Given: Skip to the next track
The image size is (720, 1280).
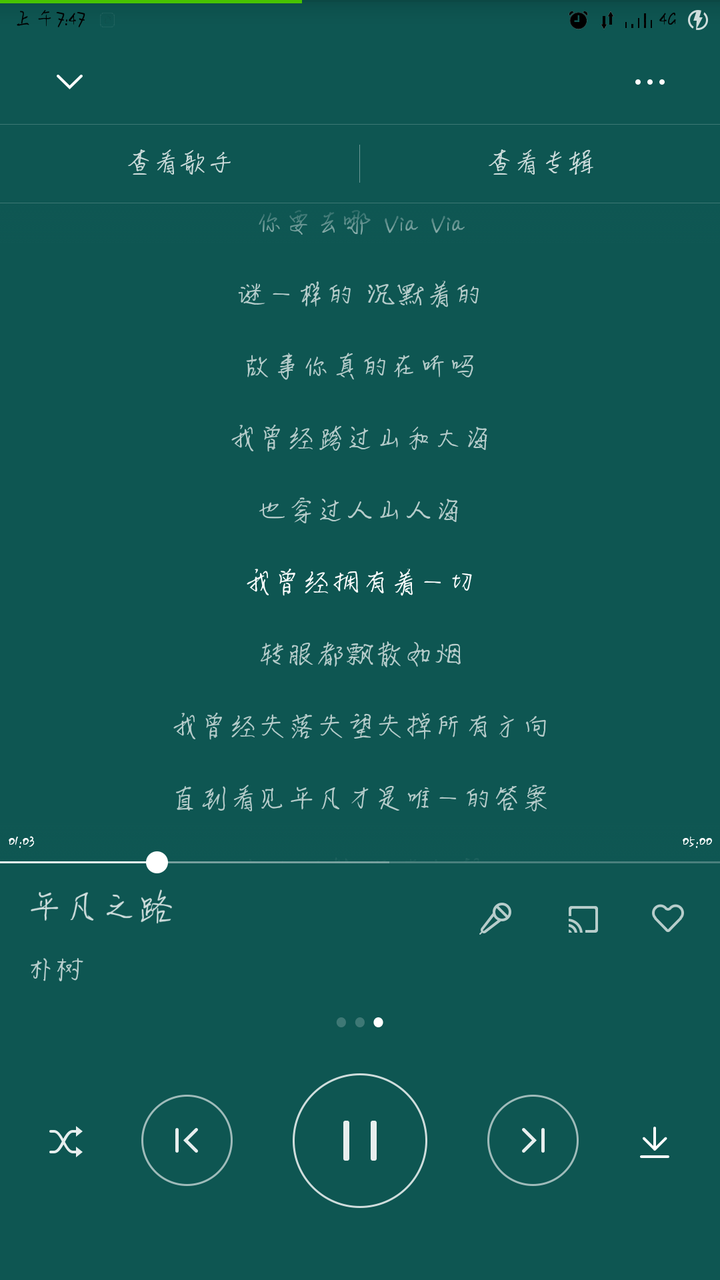Looking at the screenshot, I should click(533, 1141).
